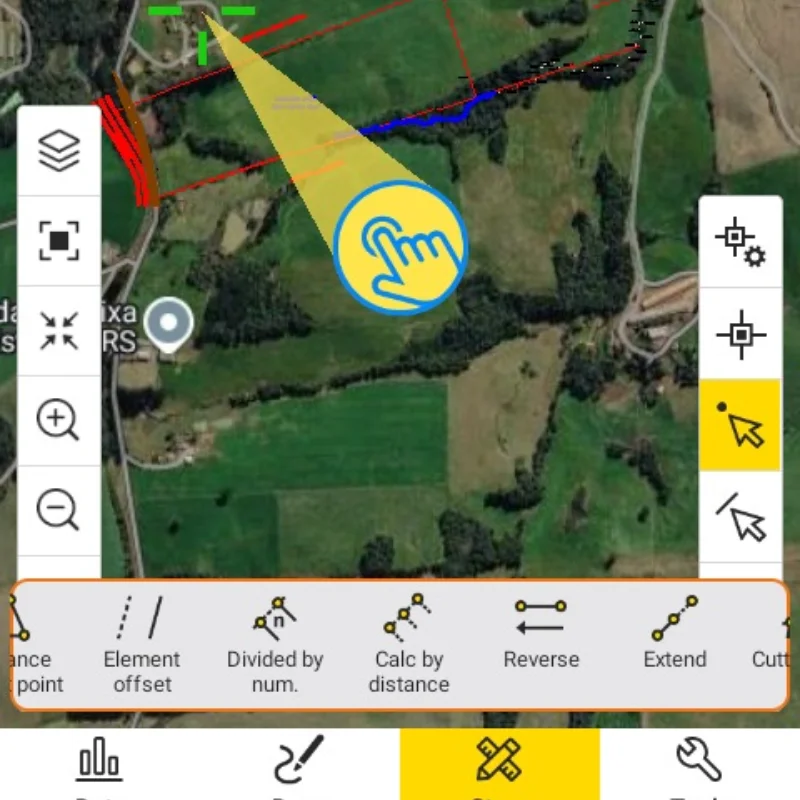
Task: Zoom out of the map
Action: click(58, 510)
